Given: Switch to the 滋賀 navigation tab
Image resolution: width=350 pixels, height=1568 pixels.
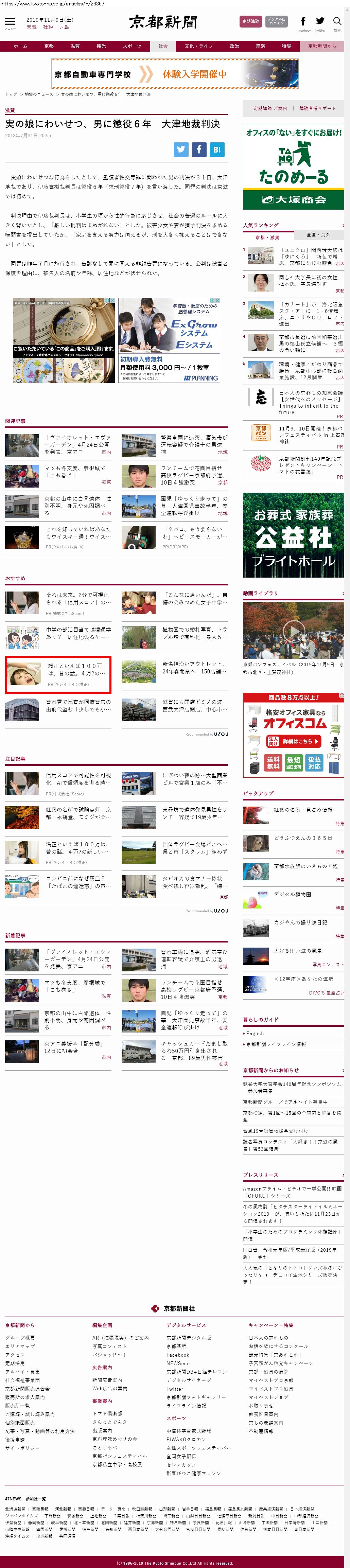Looking at the screenshot, I should point(75,46).
